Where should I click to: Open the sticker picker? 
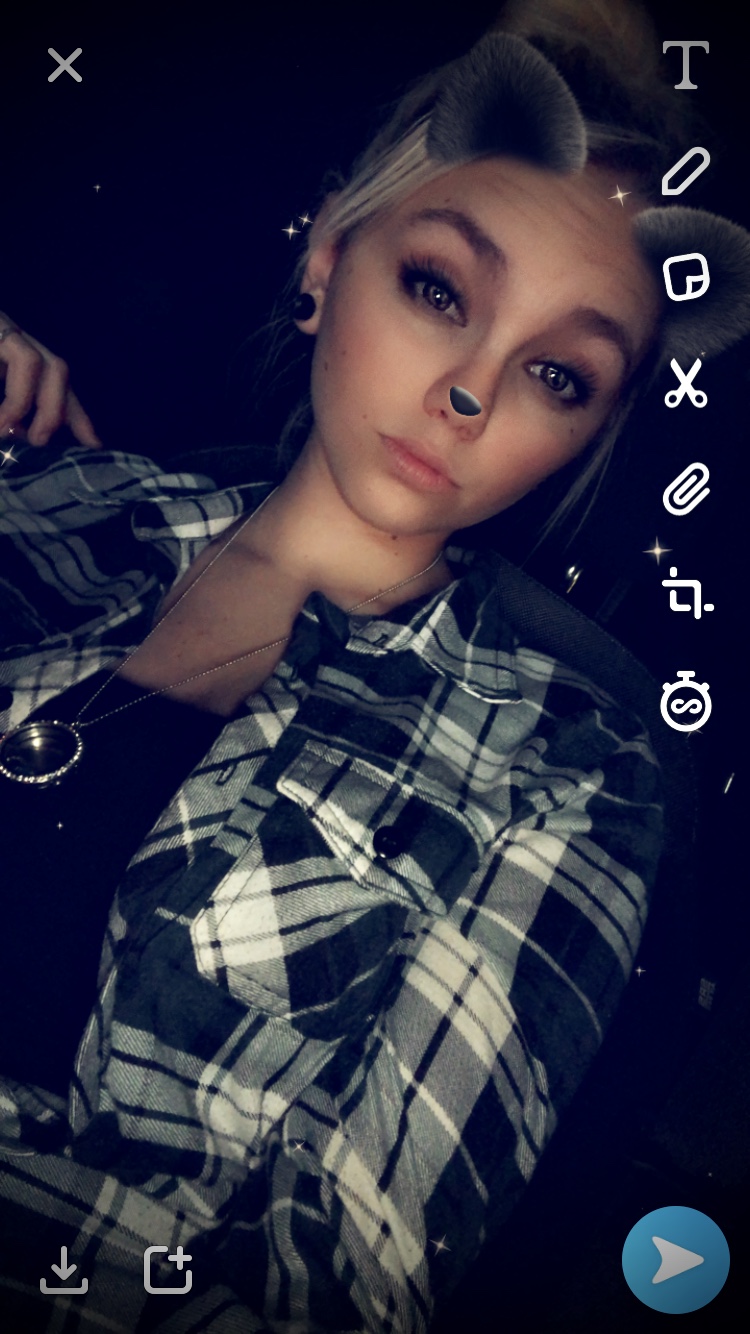(686, 276)
